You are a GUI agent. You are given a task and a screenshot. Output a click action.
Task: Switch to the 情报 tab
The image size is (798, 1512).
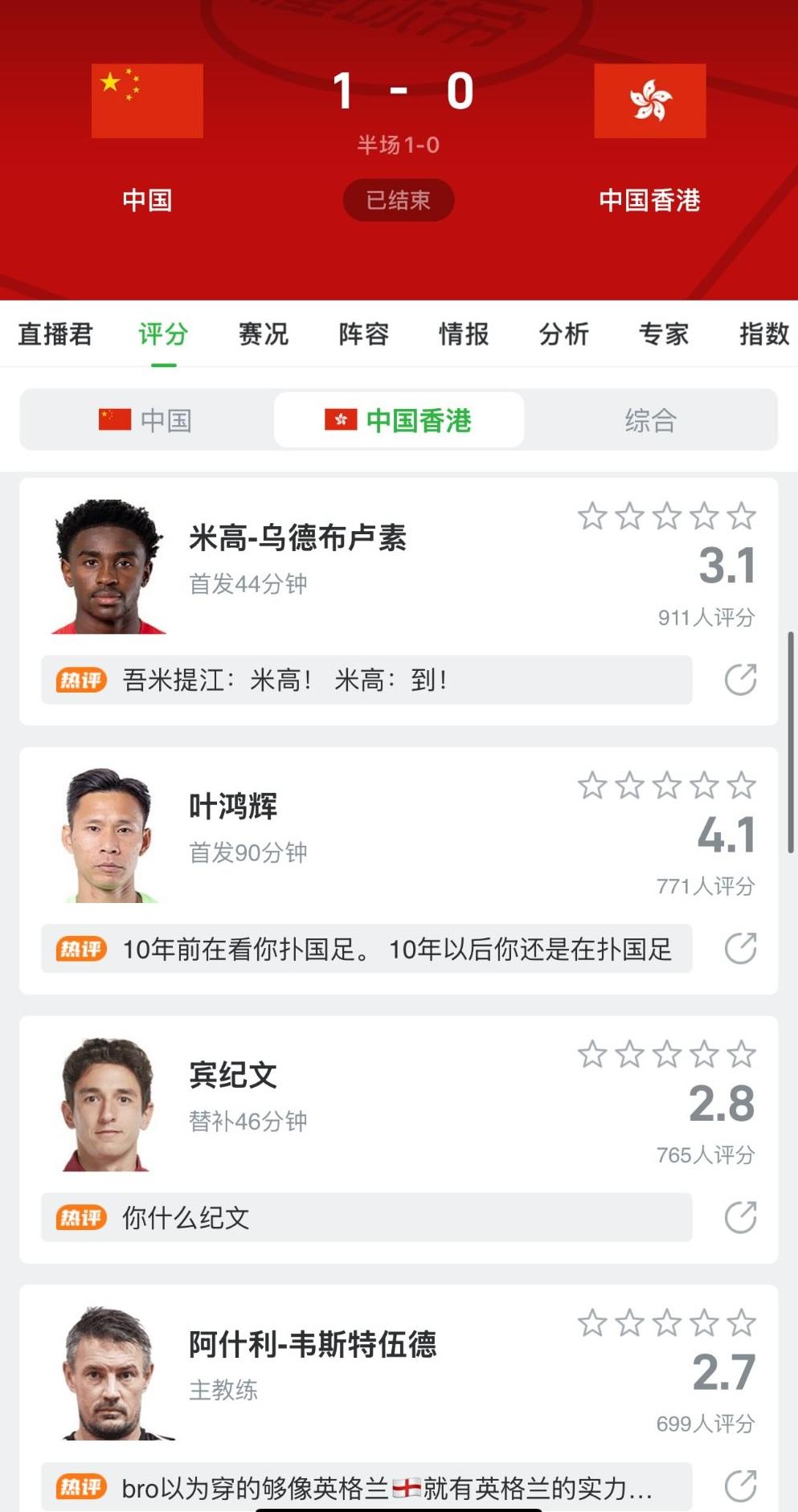coord(463,334)
